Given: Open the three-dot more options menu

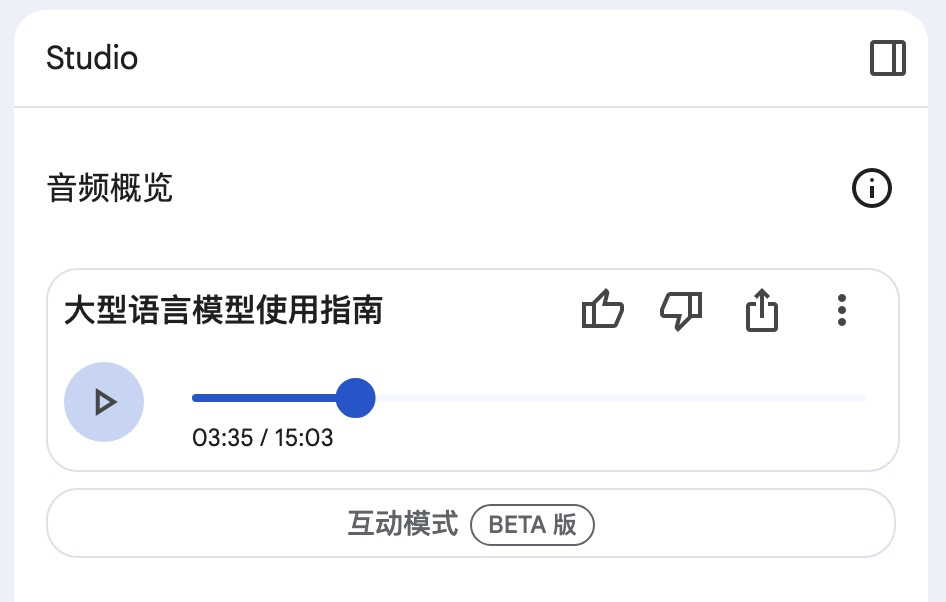Looking at the screenshot, I should (842, 310).
